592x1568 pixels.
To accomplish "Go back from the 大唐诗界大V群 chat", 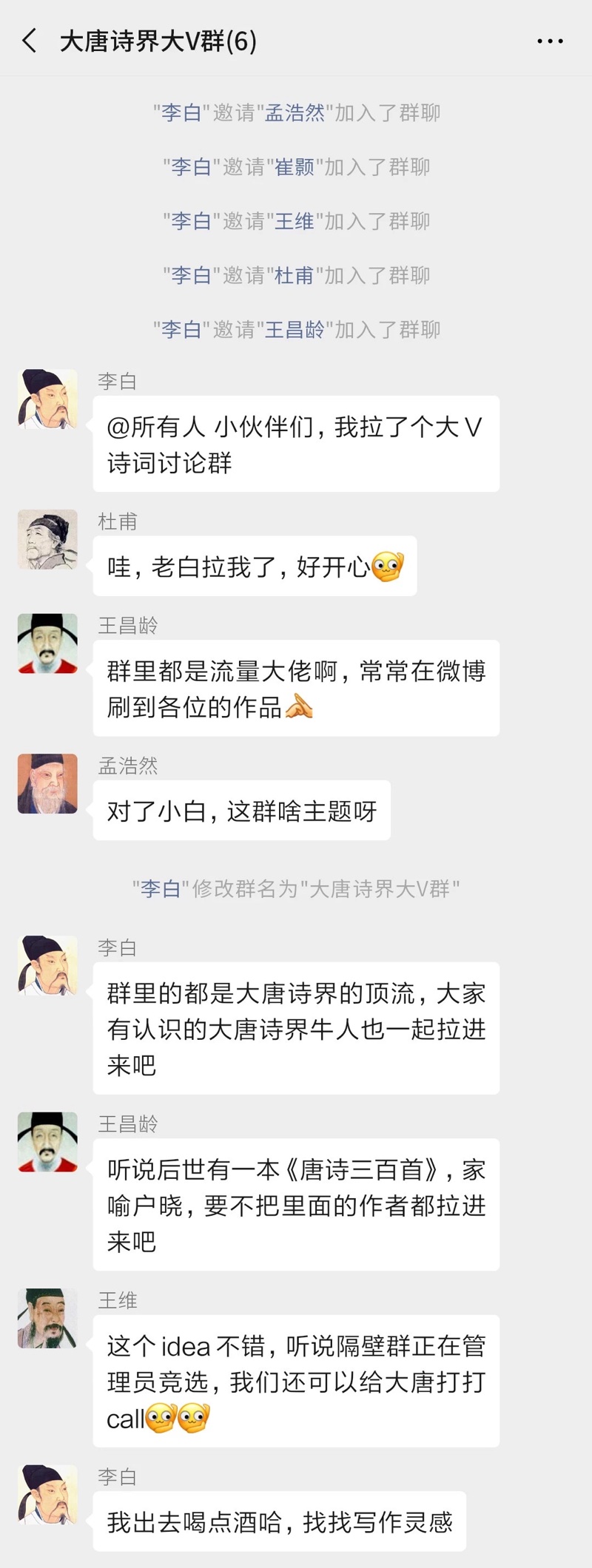I will pyautogui.click(x=30, y=41).
